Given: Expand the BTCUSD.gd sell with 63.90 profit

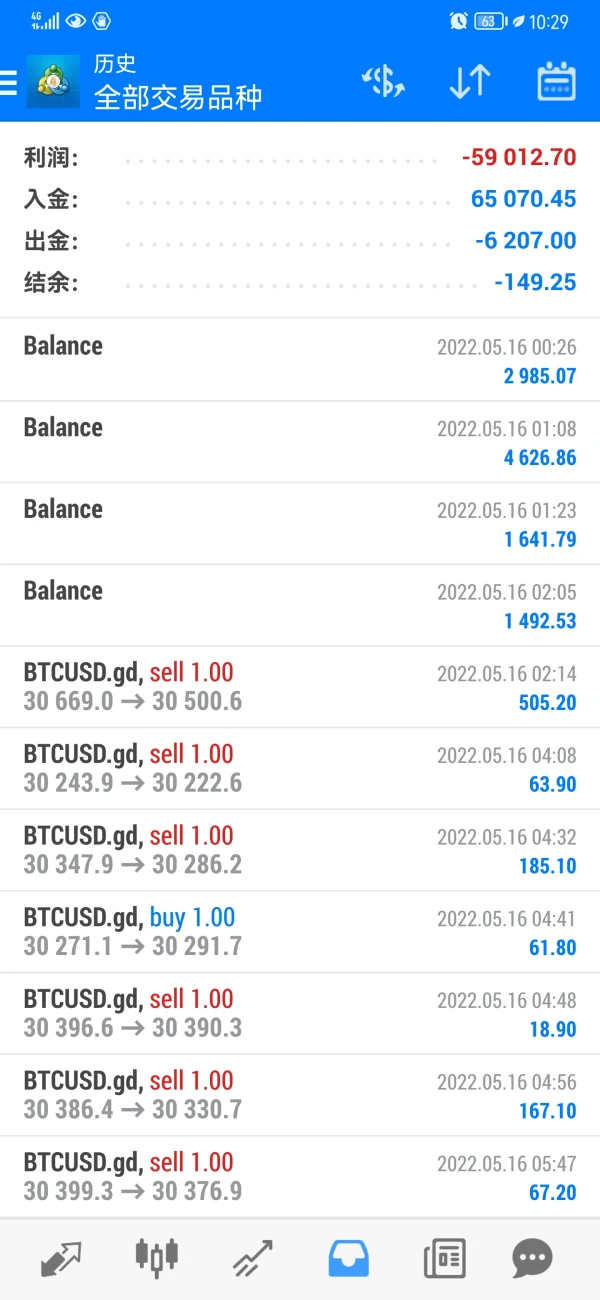Looking at the screenshot, I should tap(300, 769).
